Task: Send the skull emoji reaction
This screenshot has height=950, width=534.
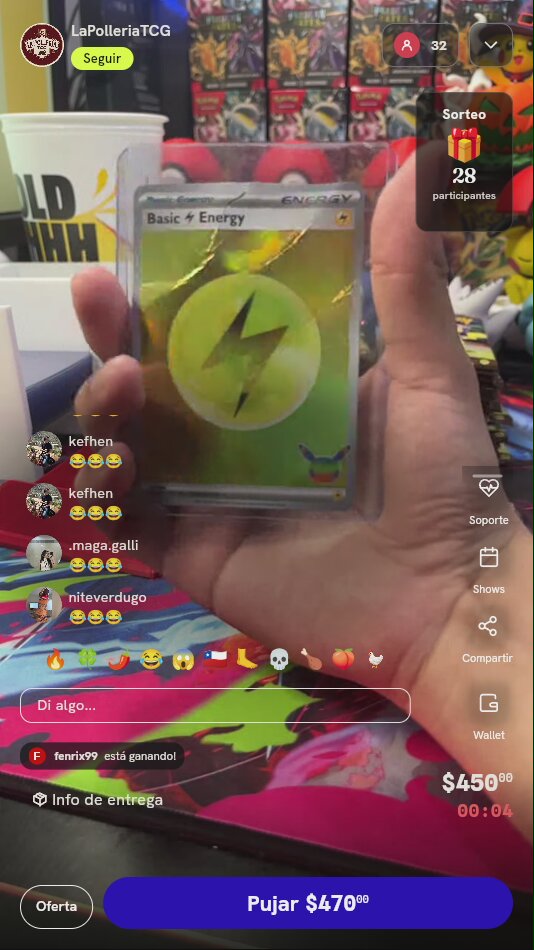Action: pyautogui.click(x=279, y=659)
